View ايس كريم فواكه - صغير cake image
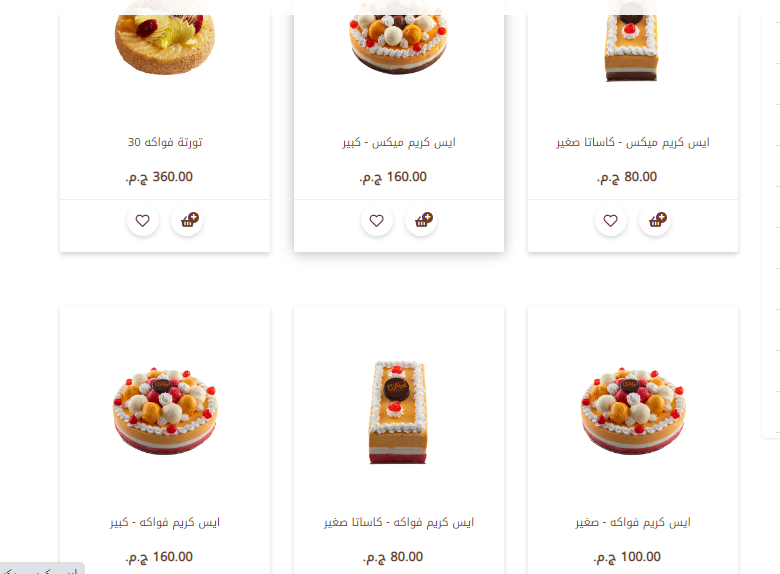The height and width of the screenshot is (574, 780). click(633, 410)
